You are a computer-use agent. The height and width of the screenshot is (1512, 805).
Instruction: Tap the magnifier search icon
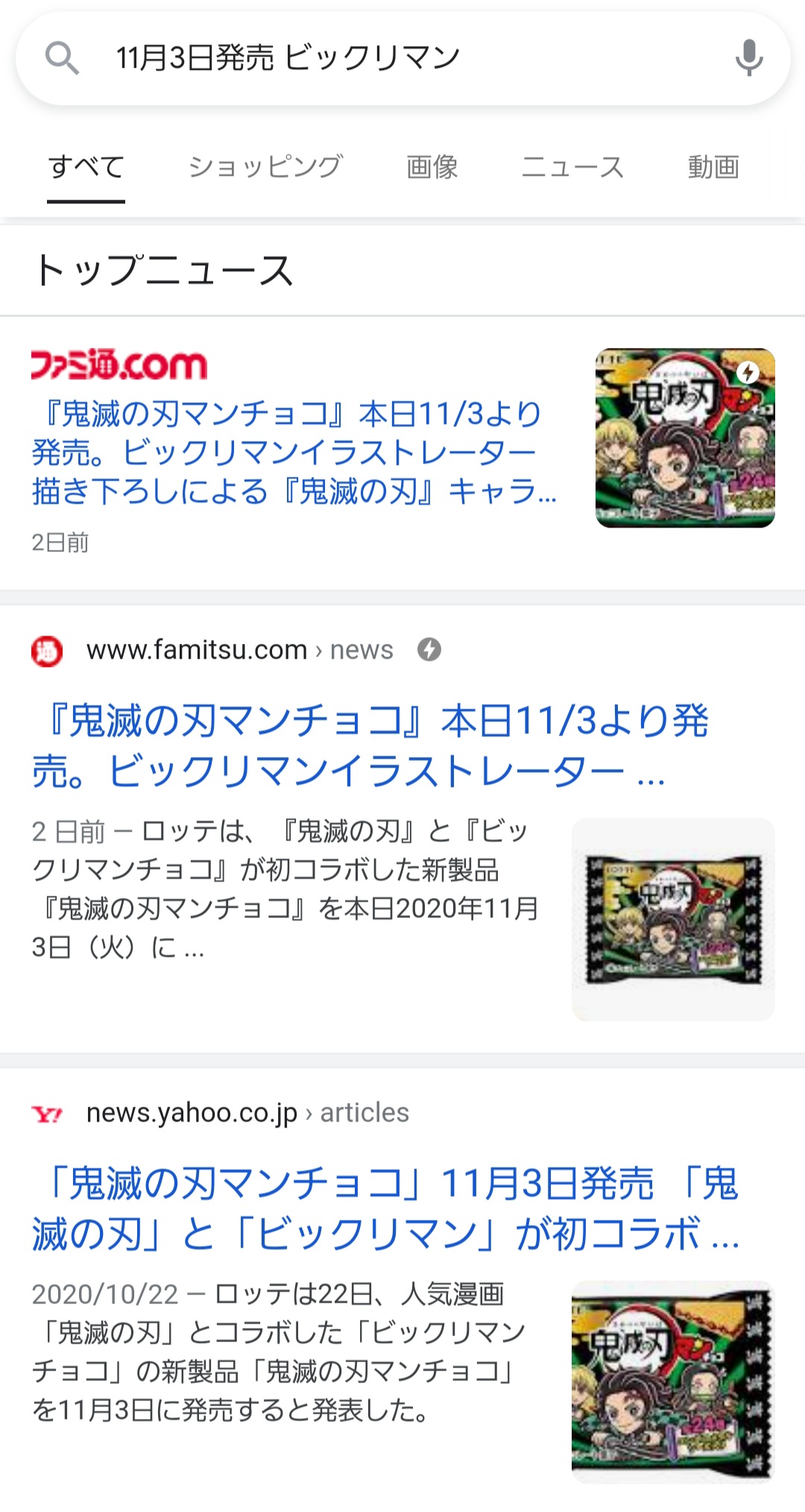click(62, 58)
